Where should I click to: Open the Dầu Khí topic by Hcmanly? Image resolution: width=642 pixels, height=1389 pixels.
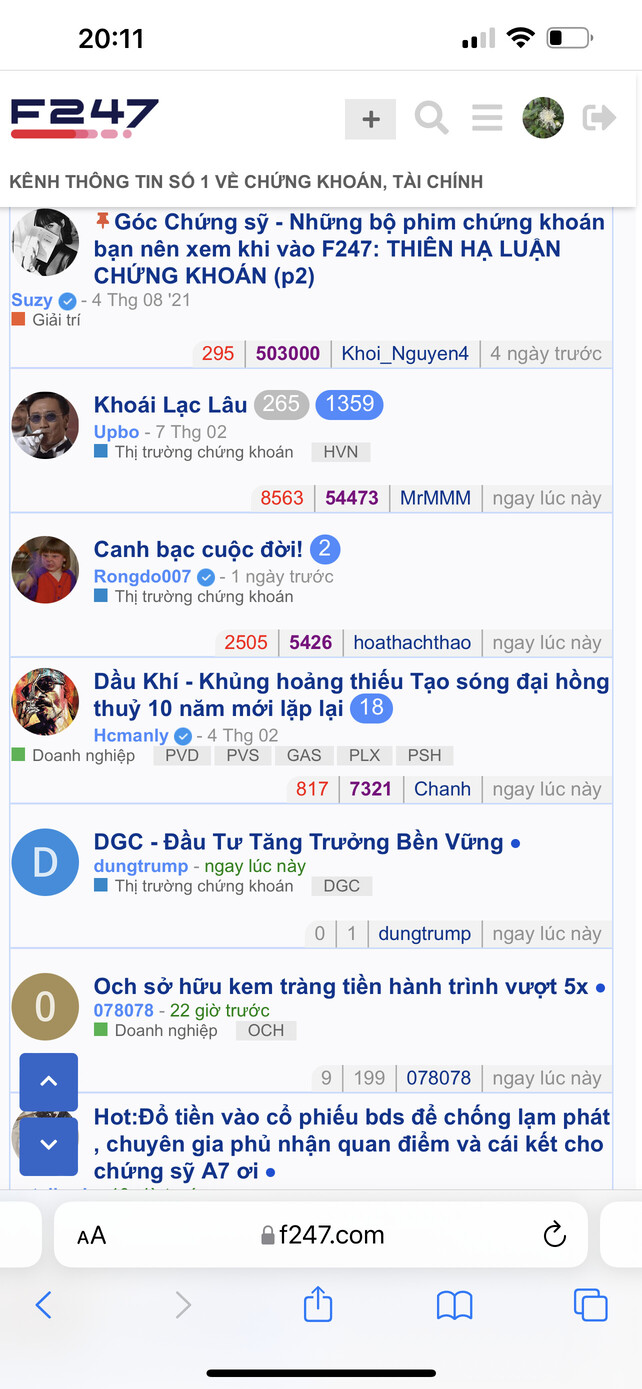tap(350, 682)
